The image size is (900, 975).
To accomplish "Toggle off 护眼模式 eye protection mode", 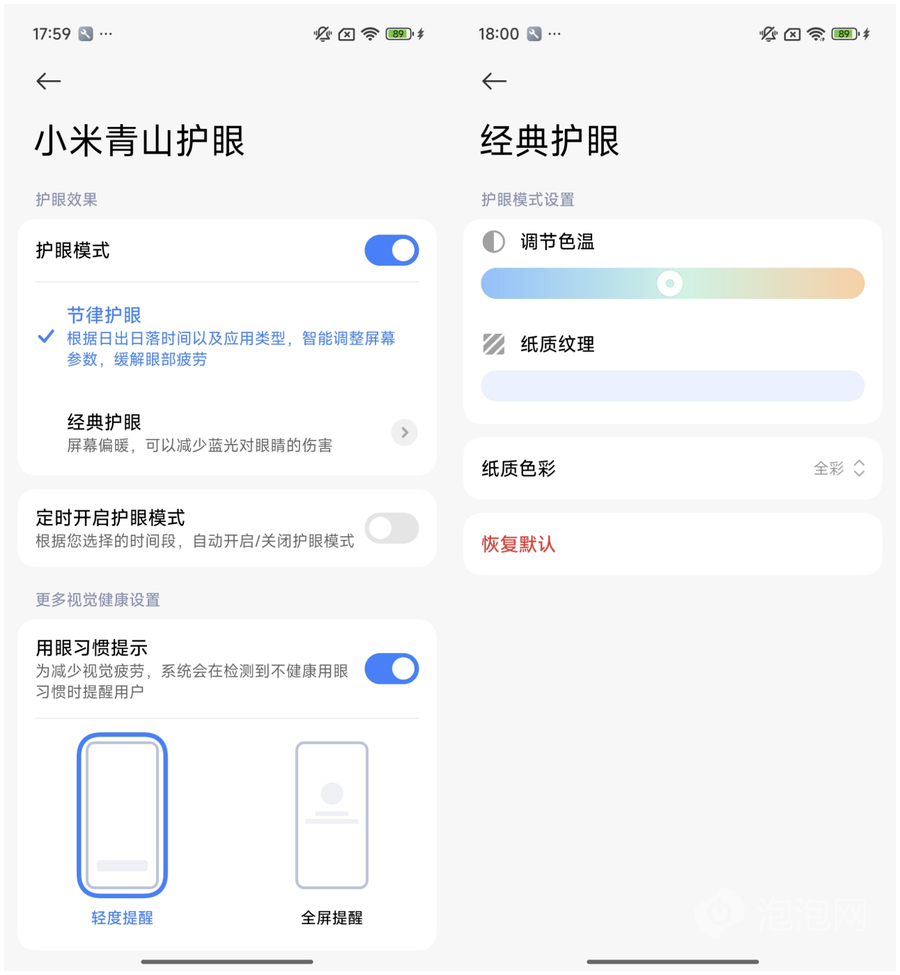I will 391,250.
